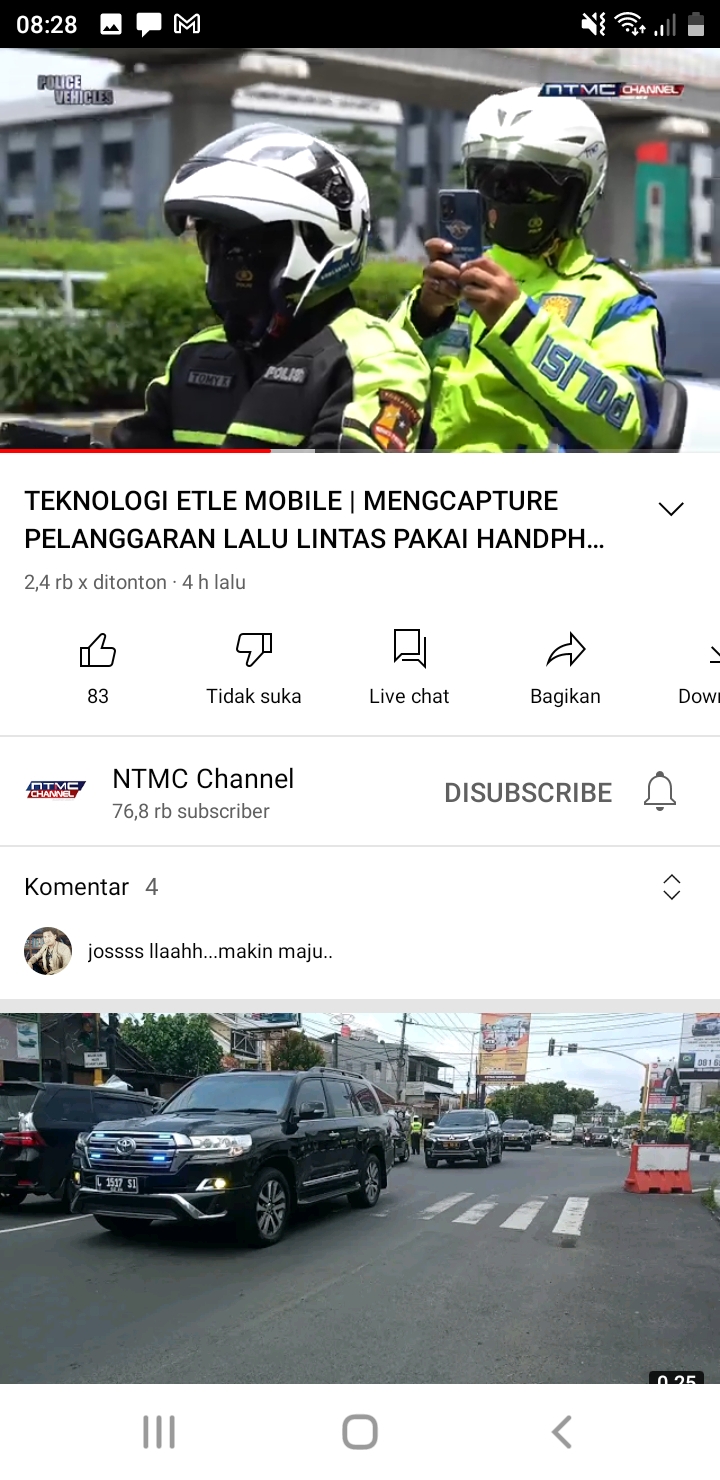Image resolution: width=720 pixels, height=1480 pixels.
Task: Open recent apps from navigation bar
Action: click(159, 1432)
